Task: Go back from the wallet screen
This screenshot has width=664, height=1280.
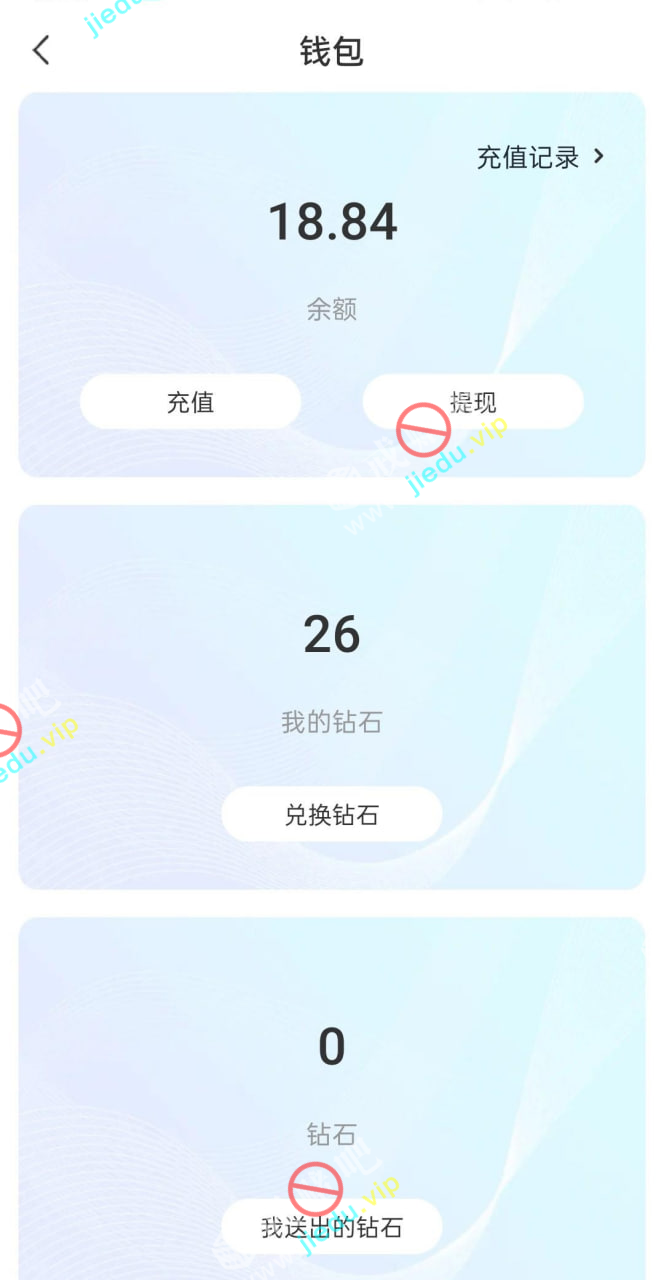Action: click(x=41, y=50)
